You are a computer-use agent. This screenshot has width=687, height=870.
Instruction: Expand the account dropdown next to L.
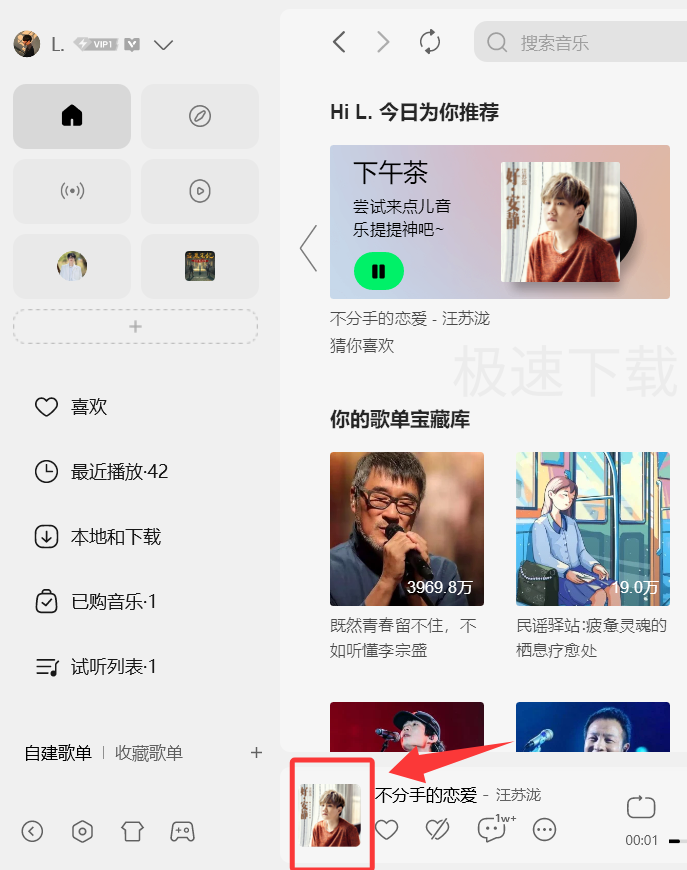(x=164, y=44)
